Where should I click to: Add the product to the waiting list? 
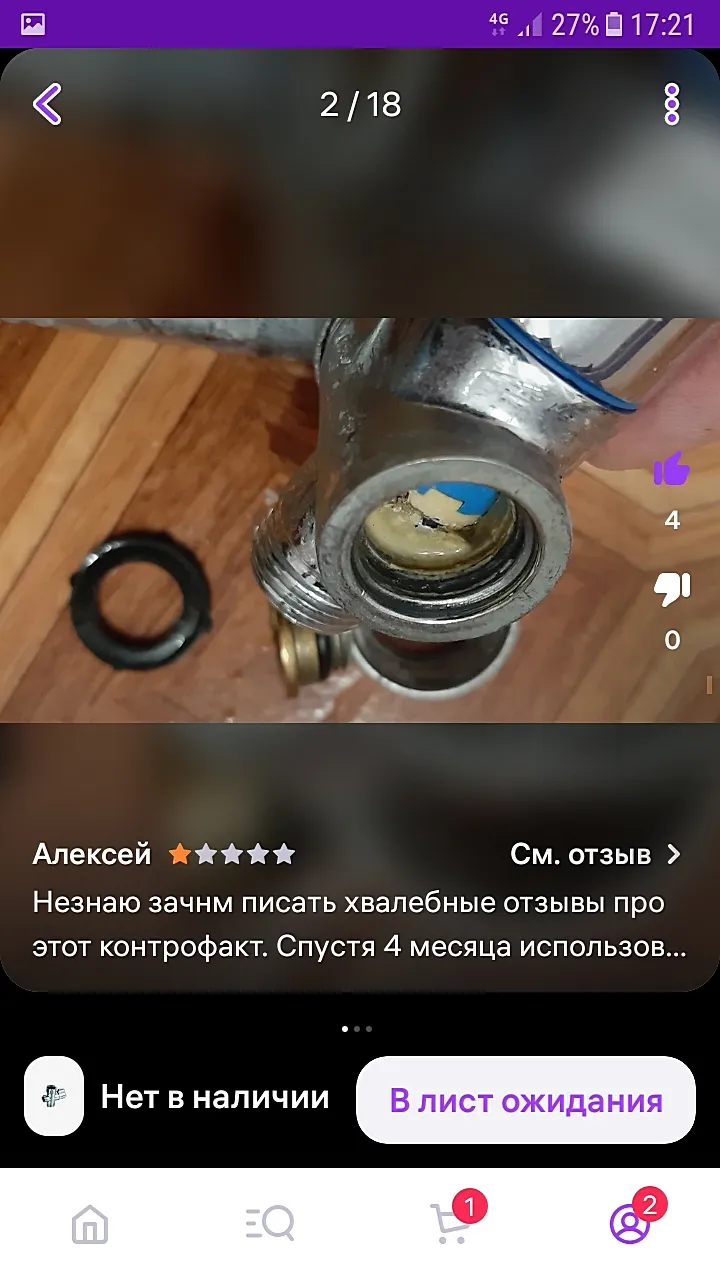tap(526, 1100)
